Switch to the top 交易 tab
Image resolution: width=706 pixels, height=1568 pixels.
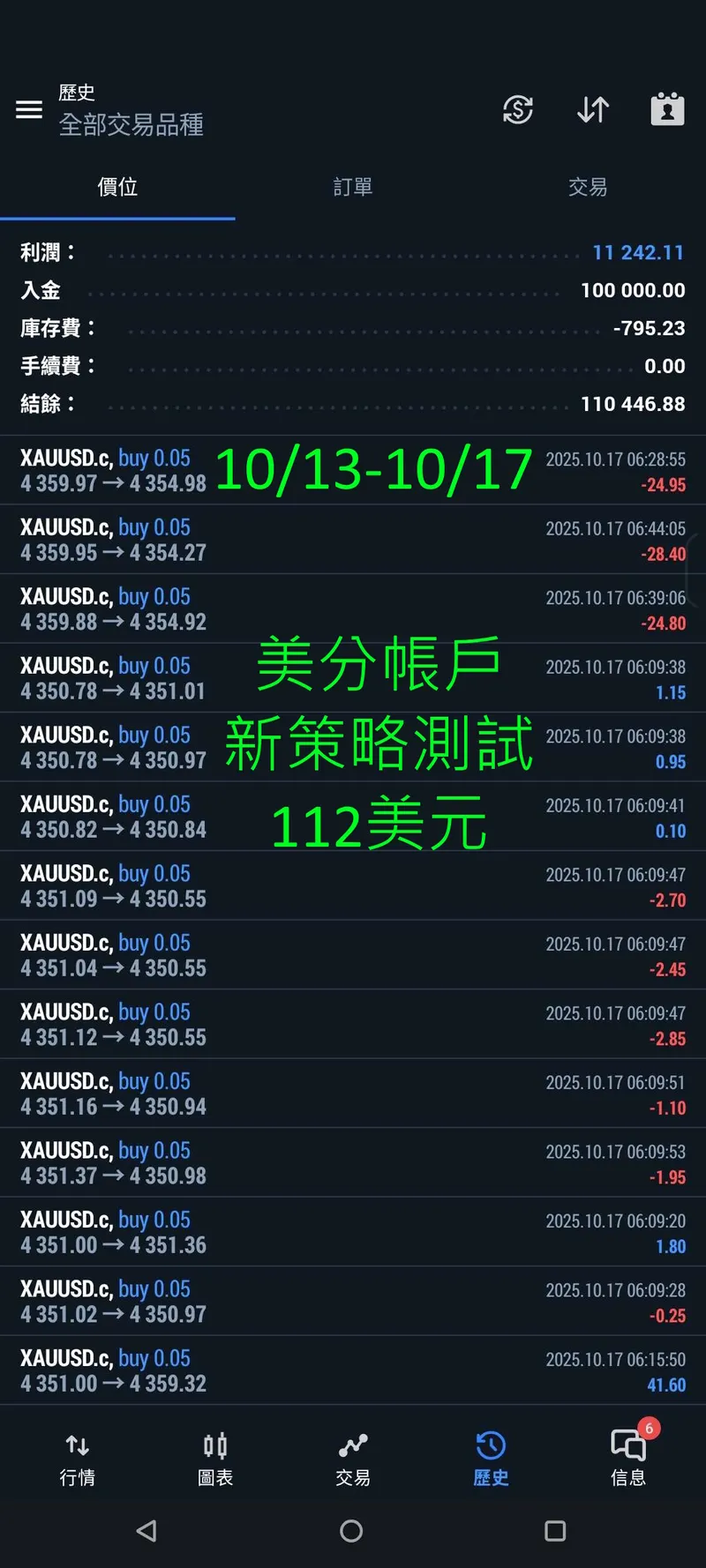588,187
